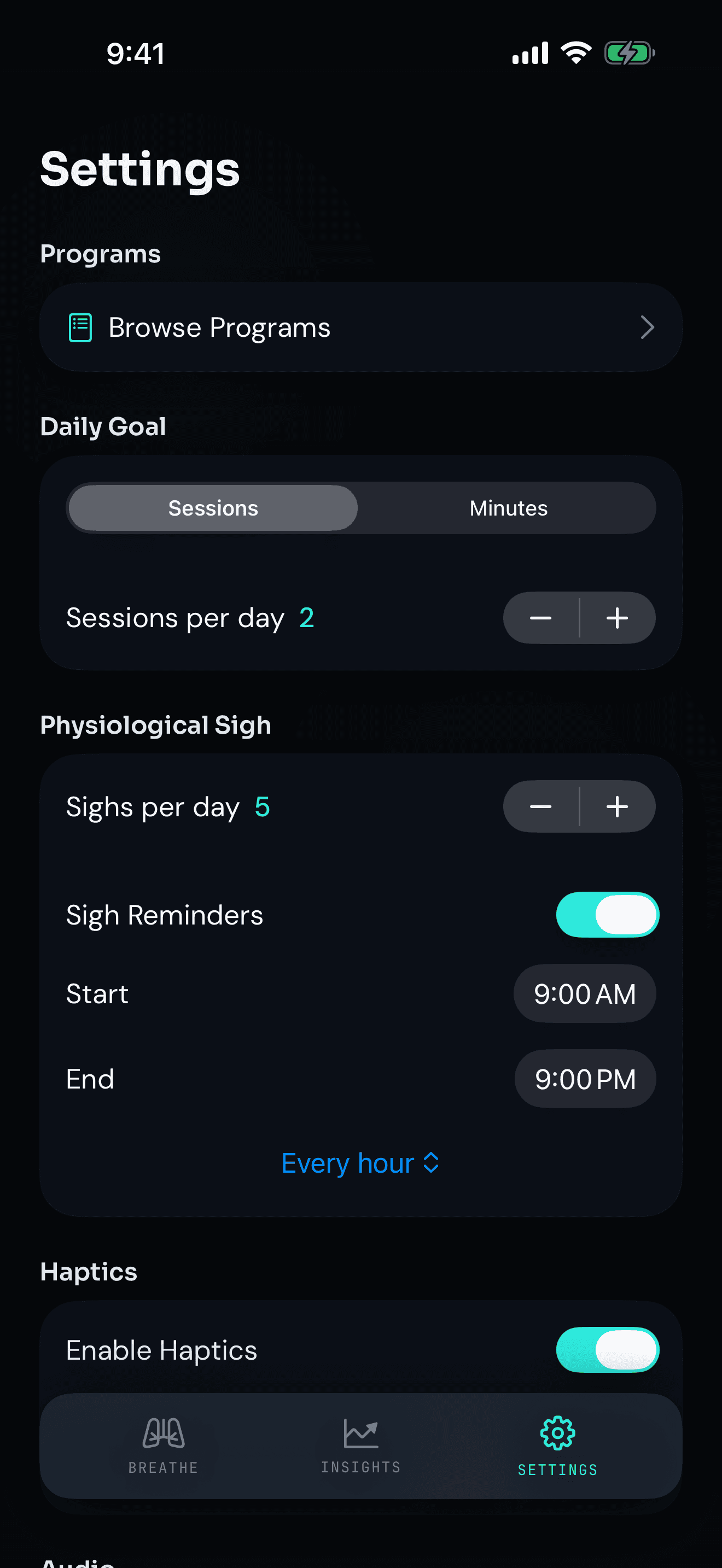Viewport: 722px width, 1568px height.
Task: Increase sighs per day
Action: 618,806
